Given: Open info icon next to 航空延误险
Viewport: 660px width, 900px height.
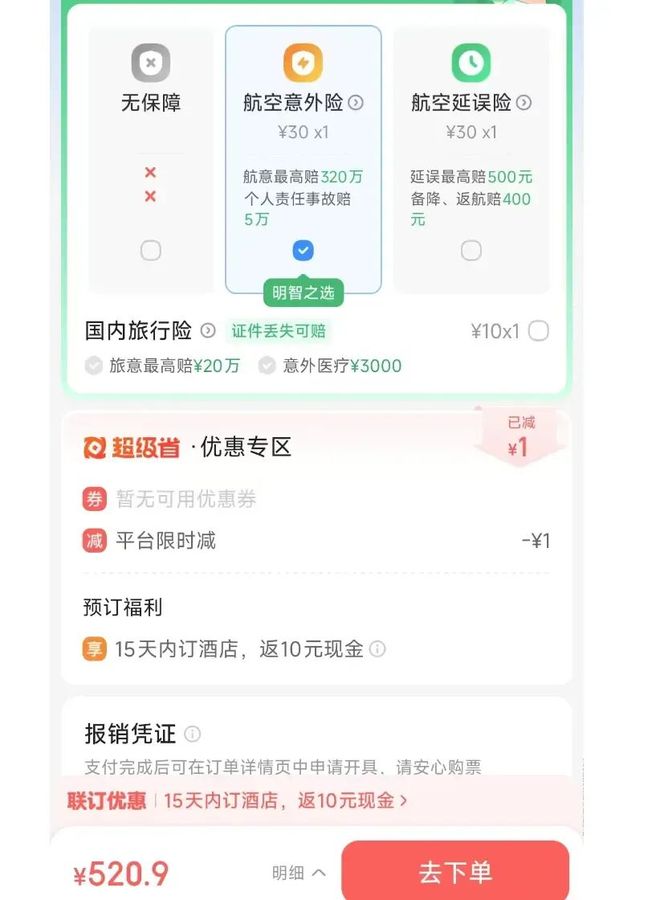Looking at the screenshot, I should 523,103.
